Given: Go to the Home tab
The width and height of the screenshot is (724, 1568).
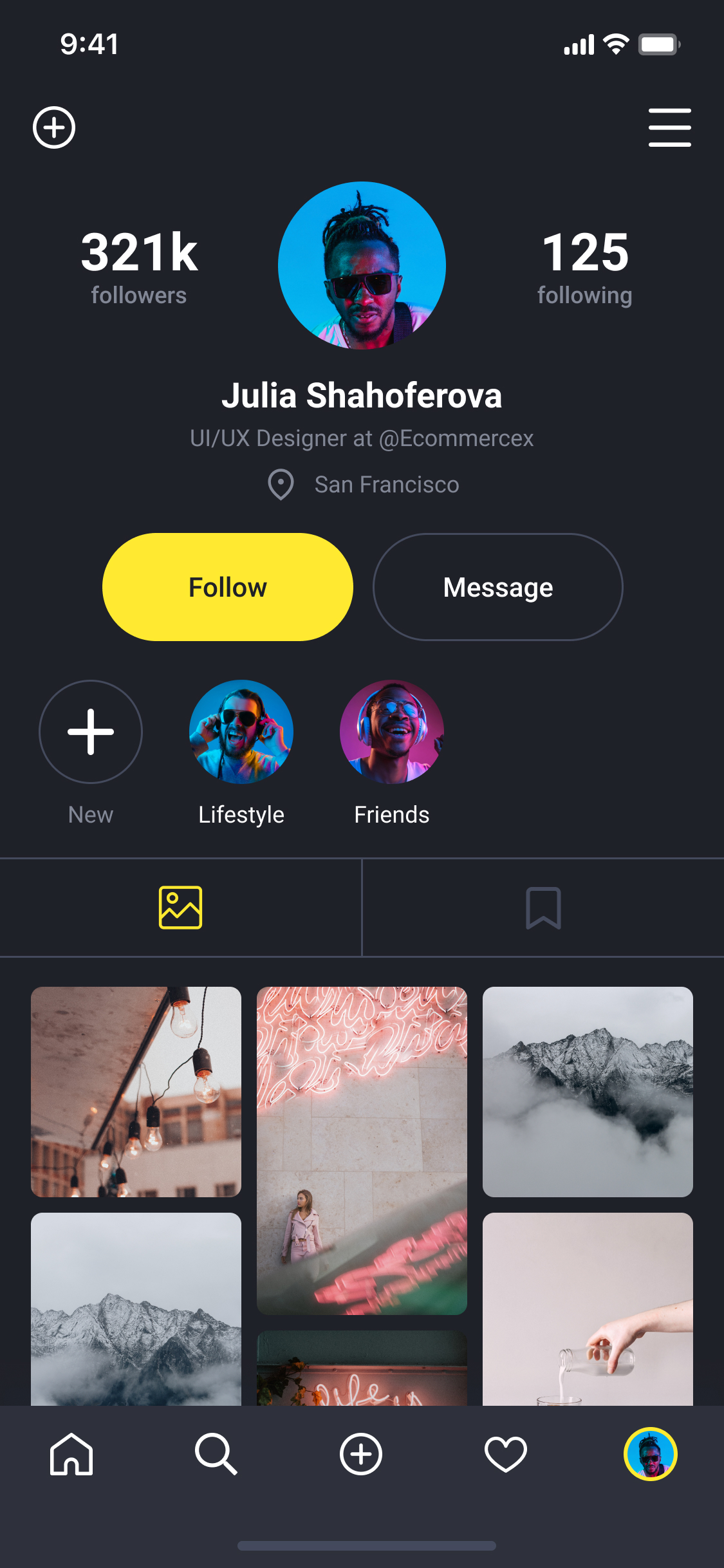Looking at the screenshot, I should [71, 1454].
